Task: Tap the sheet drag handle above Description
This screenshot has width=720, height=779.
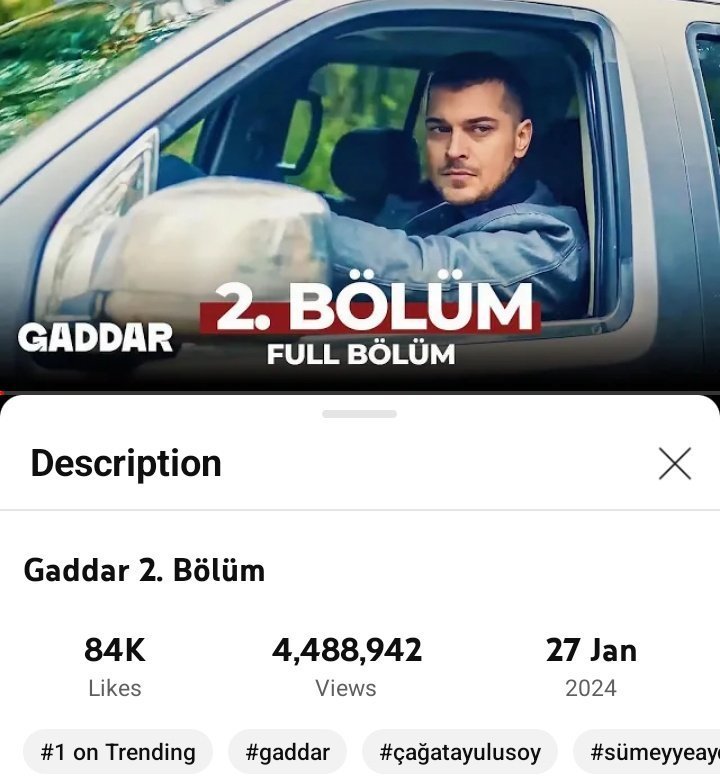Action: tap(360, 414)
